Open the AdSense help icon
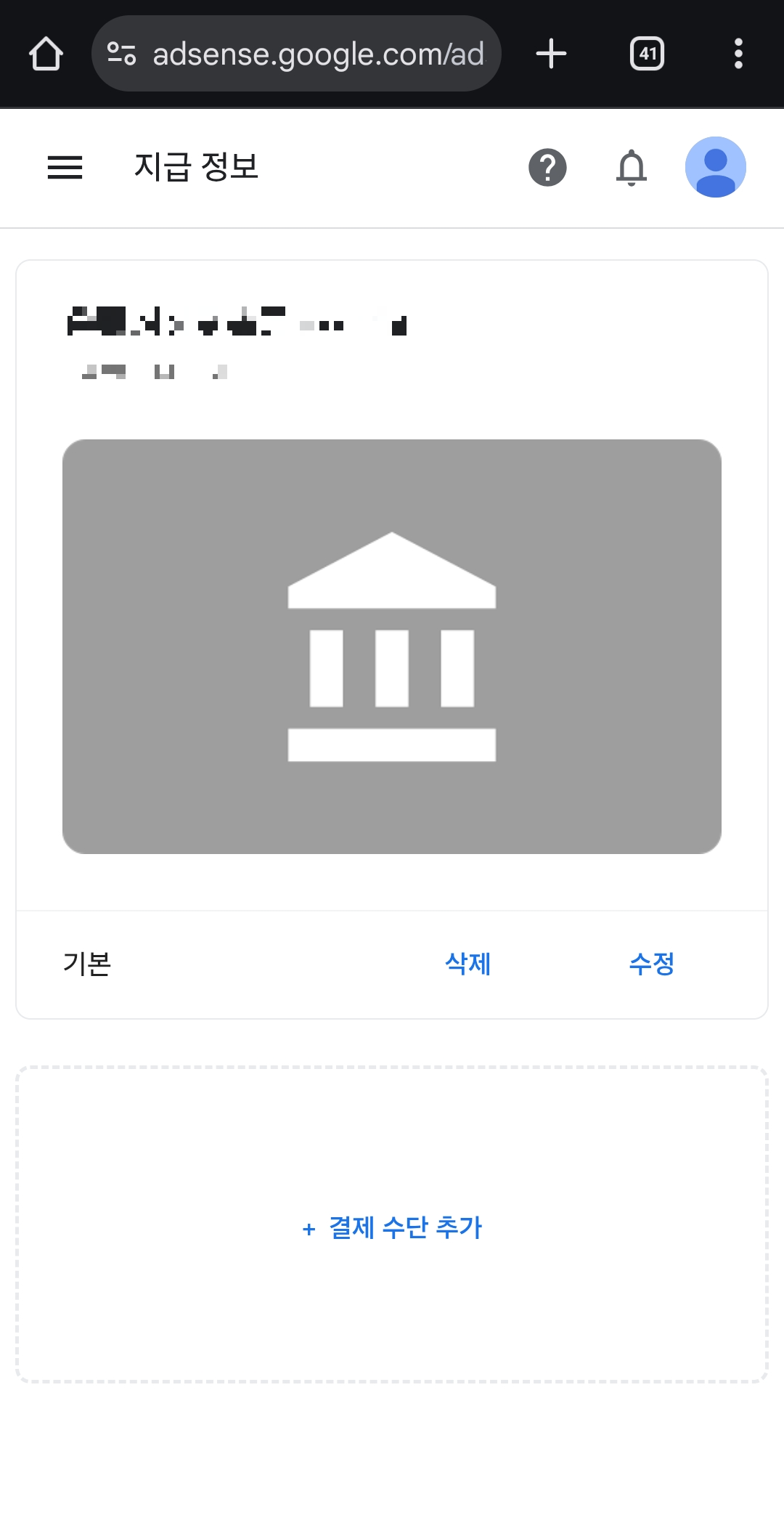 point(547,168)
